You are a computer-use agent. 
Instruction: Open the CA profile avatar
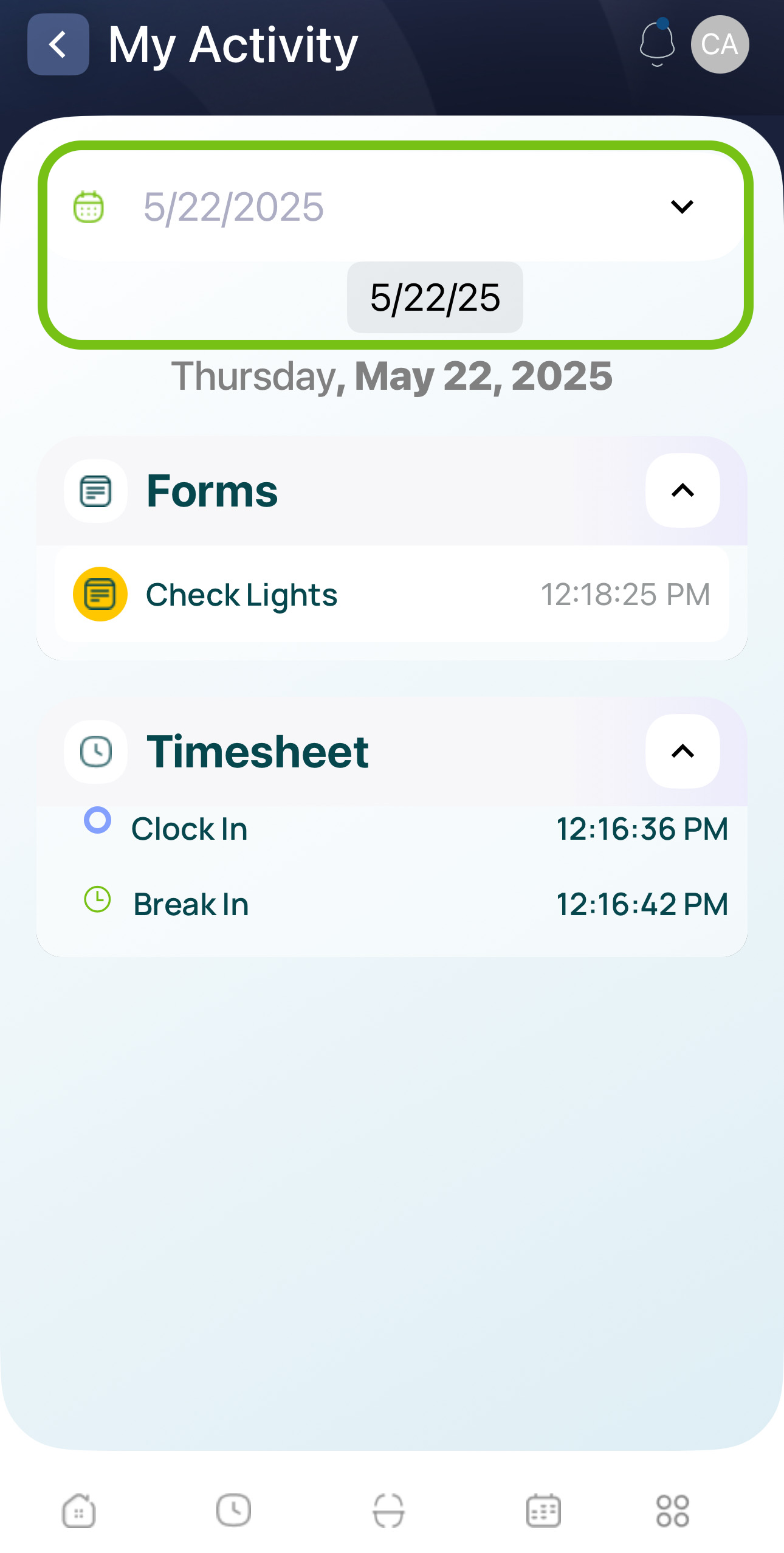point(720,44)
